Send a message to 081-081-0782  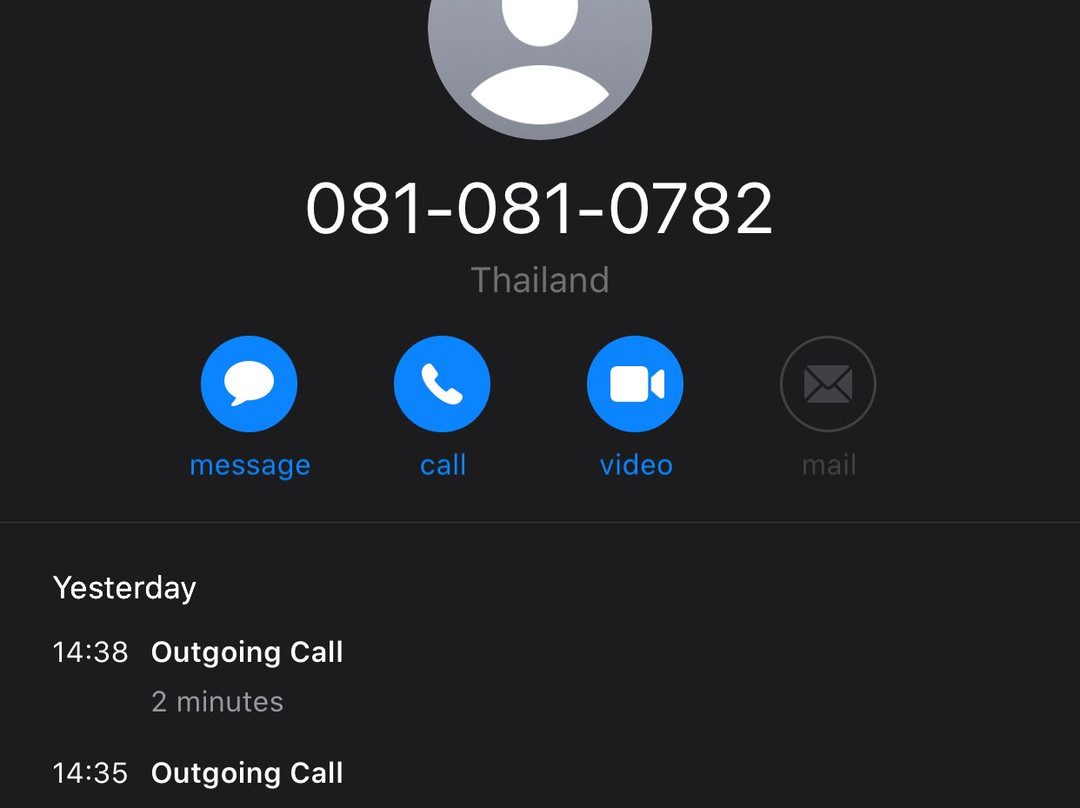249,385
